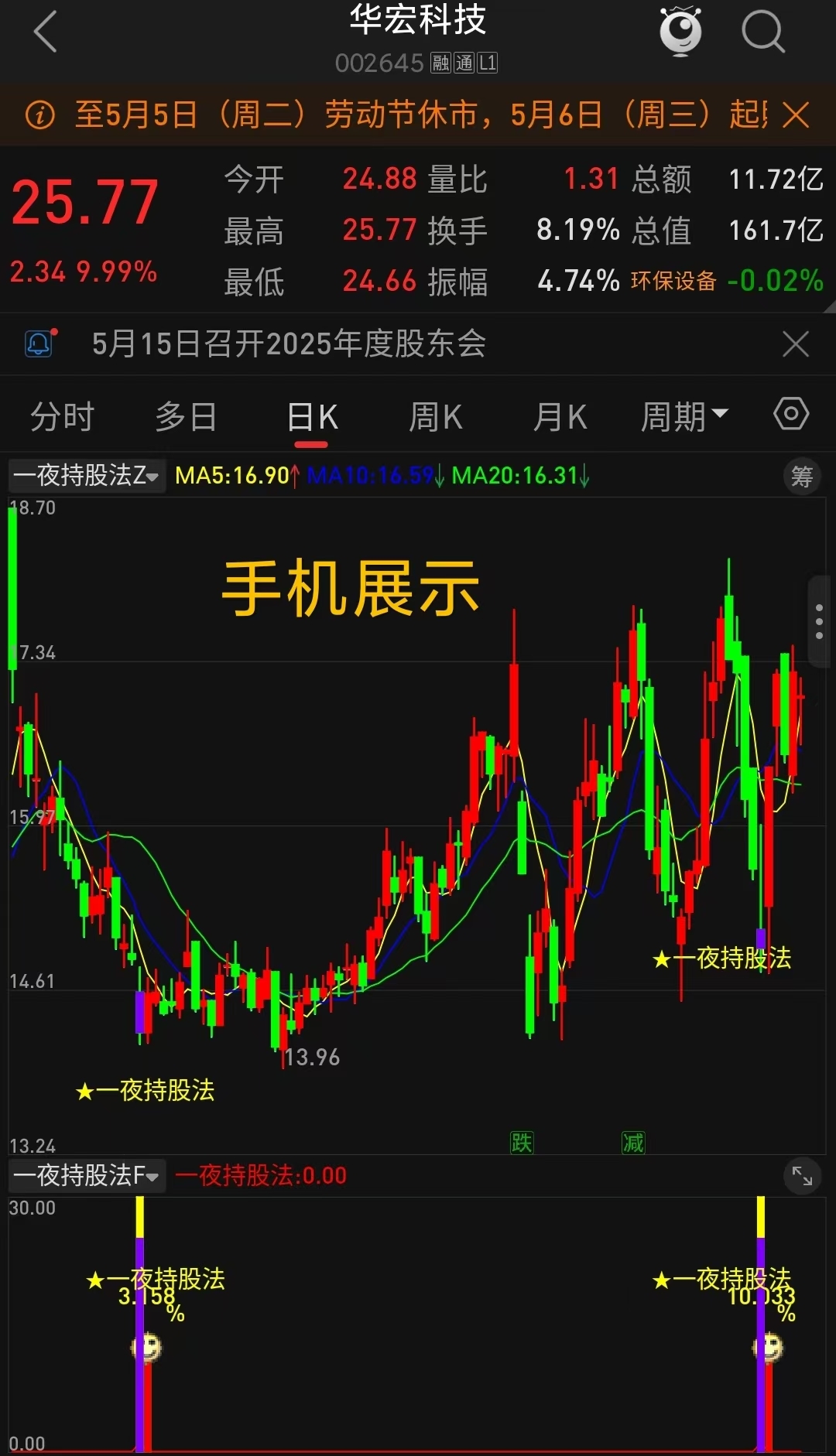This screenshot has width=836, height=1456.
Task: Expand the 周期 period dropdown
Action: [684, 417]
